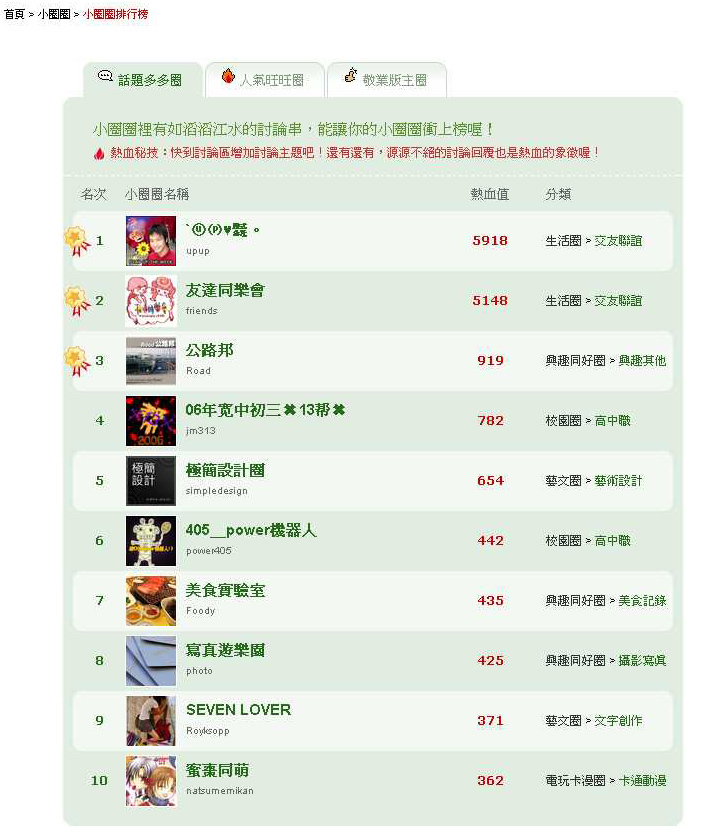Browse the 卡通動漫 category

point(642,781)
